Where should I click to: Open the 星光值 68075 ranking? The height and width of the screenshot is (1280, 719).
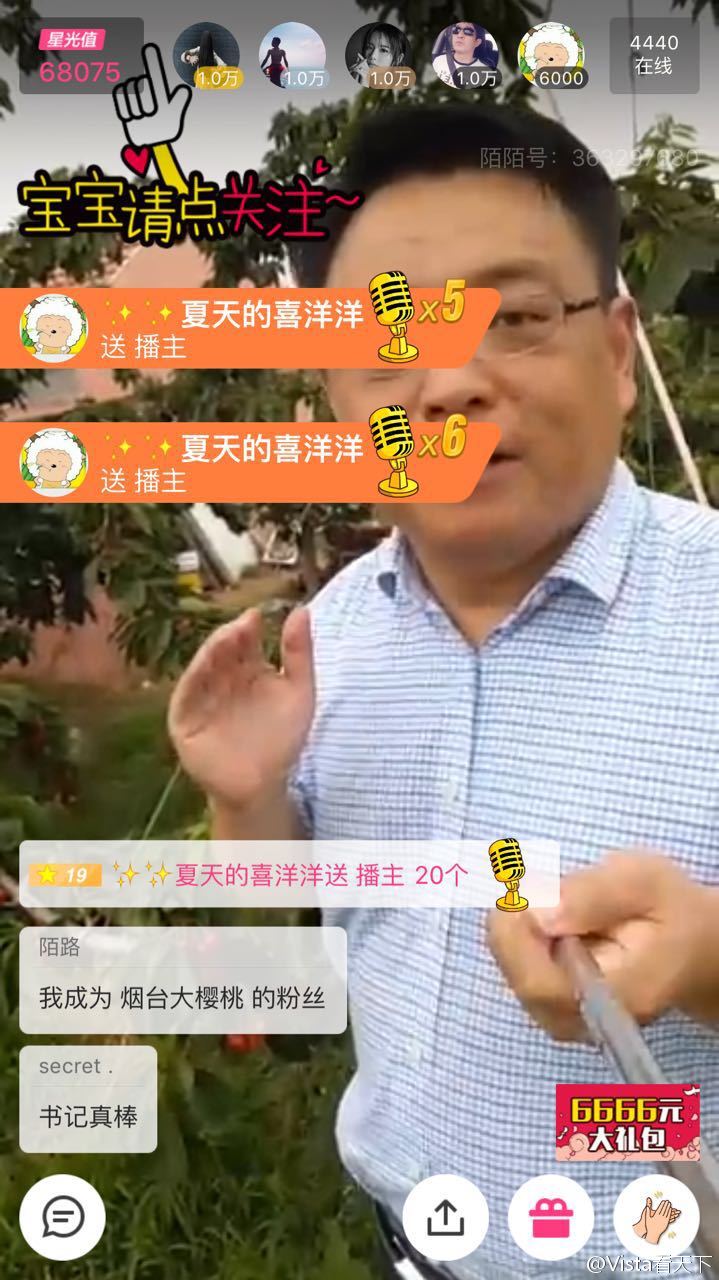tap(80, 57)
